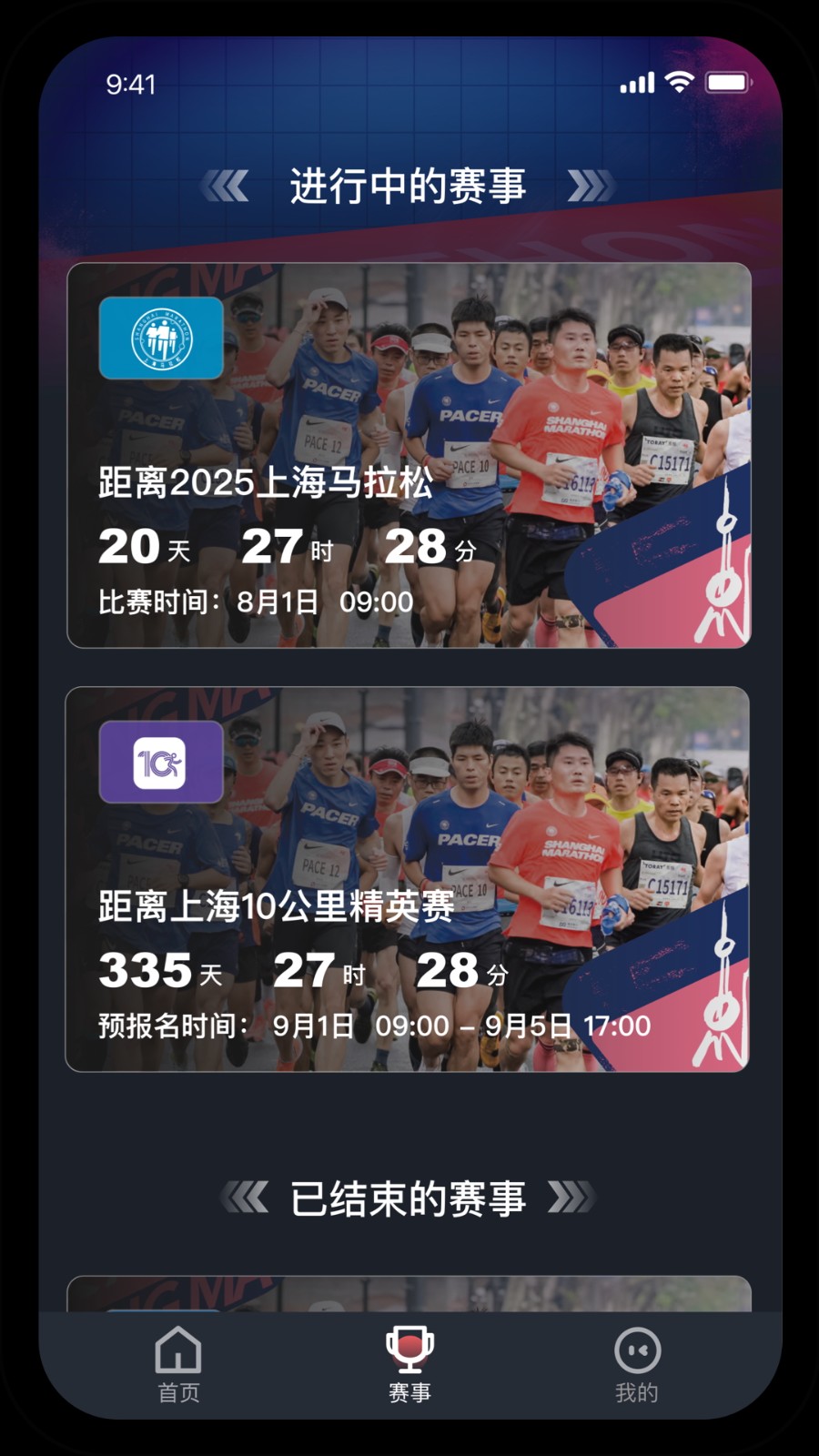Tap the Wi-Fi icon in the status bar
The image size is (819, 1456).
pos(678,83)
